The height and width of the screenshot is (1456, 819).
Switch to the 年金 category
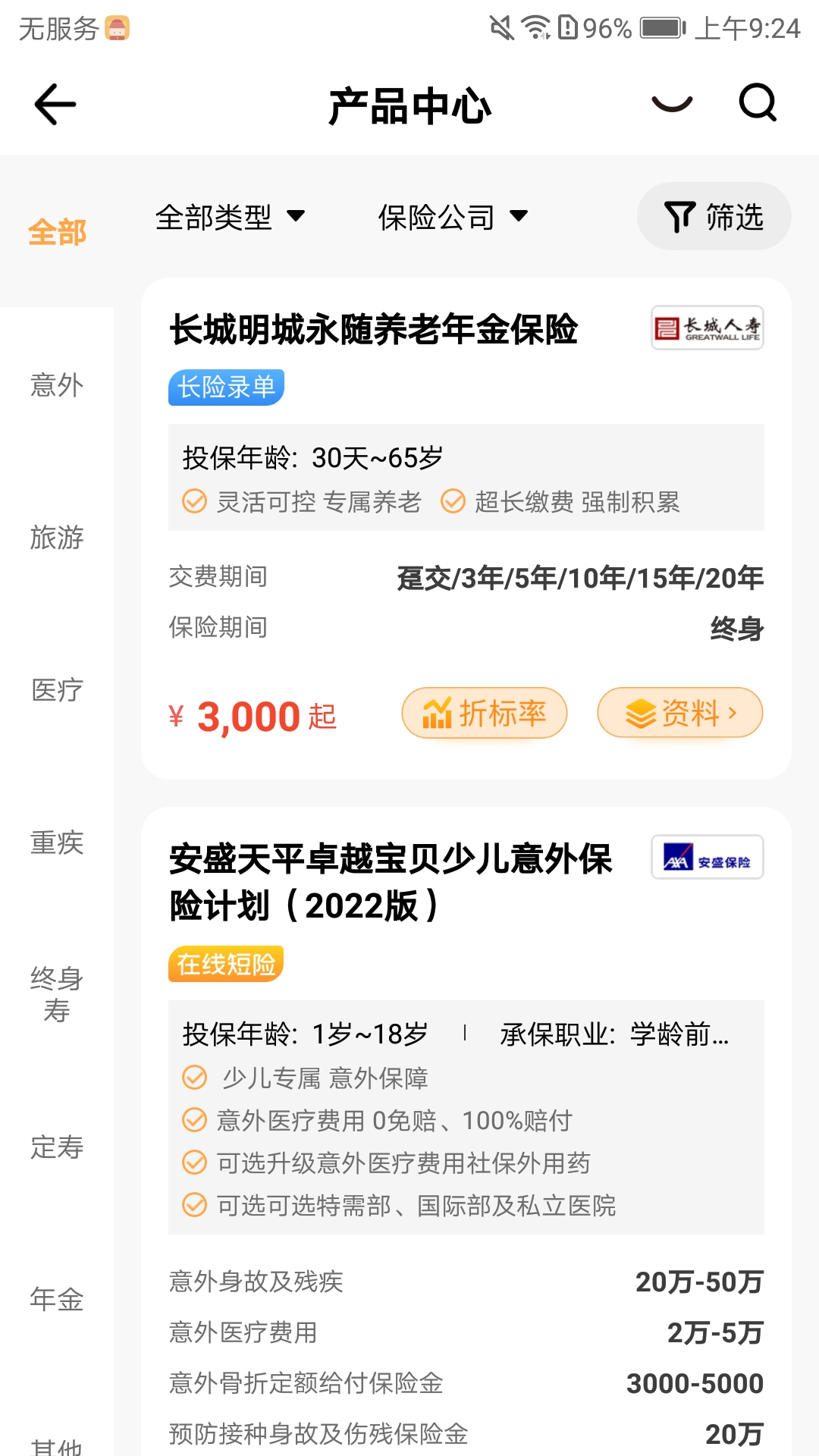[x=57, y=1299]
